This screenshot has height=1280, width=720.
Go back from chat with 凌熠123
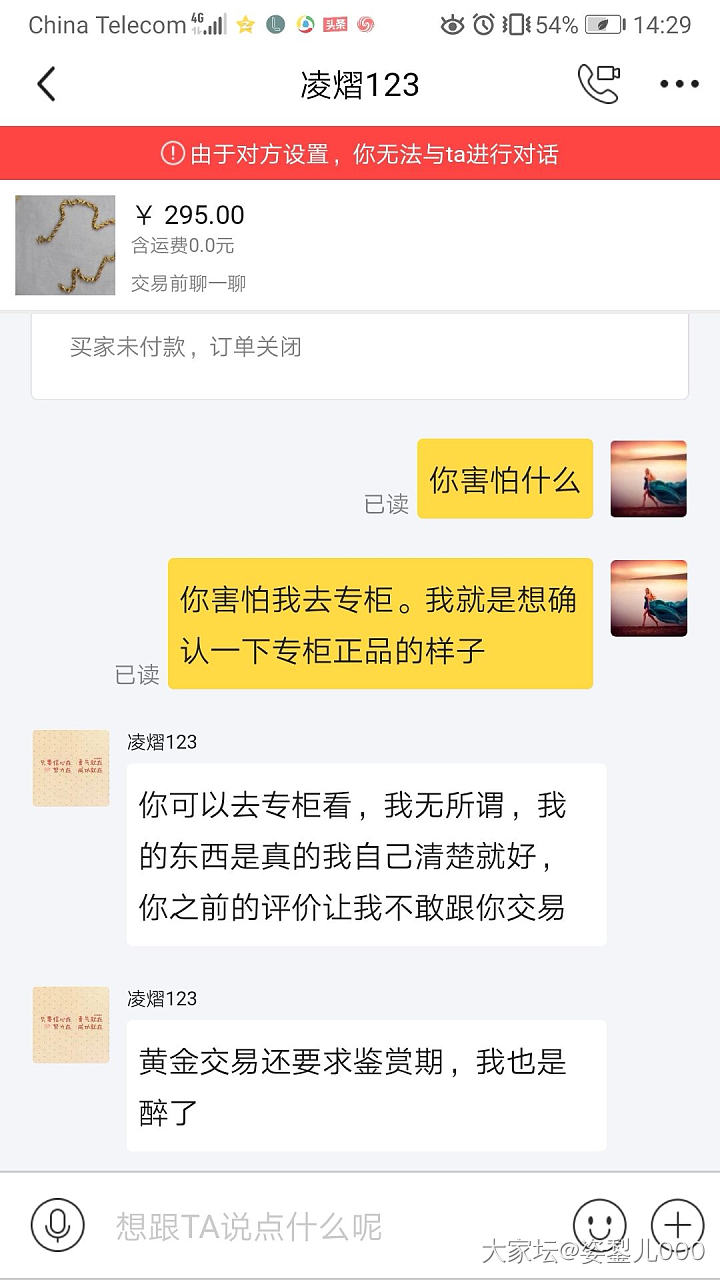[x=46, y=85]
